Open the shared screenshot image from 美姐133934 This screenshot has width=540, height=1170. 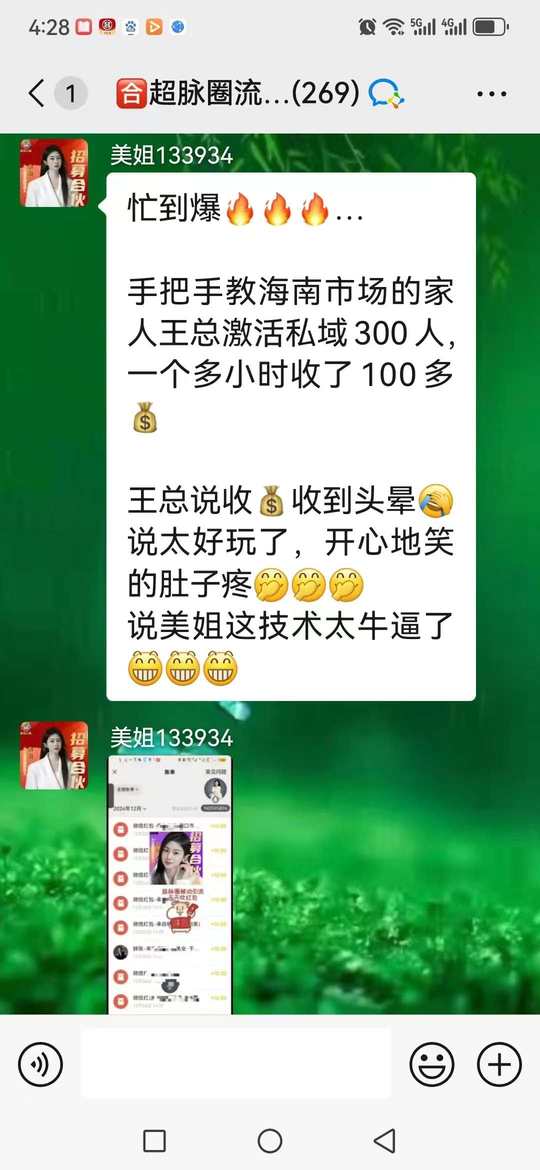click(170, 884)
